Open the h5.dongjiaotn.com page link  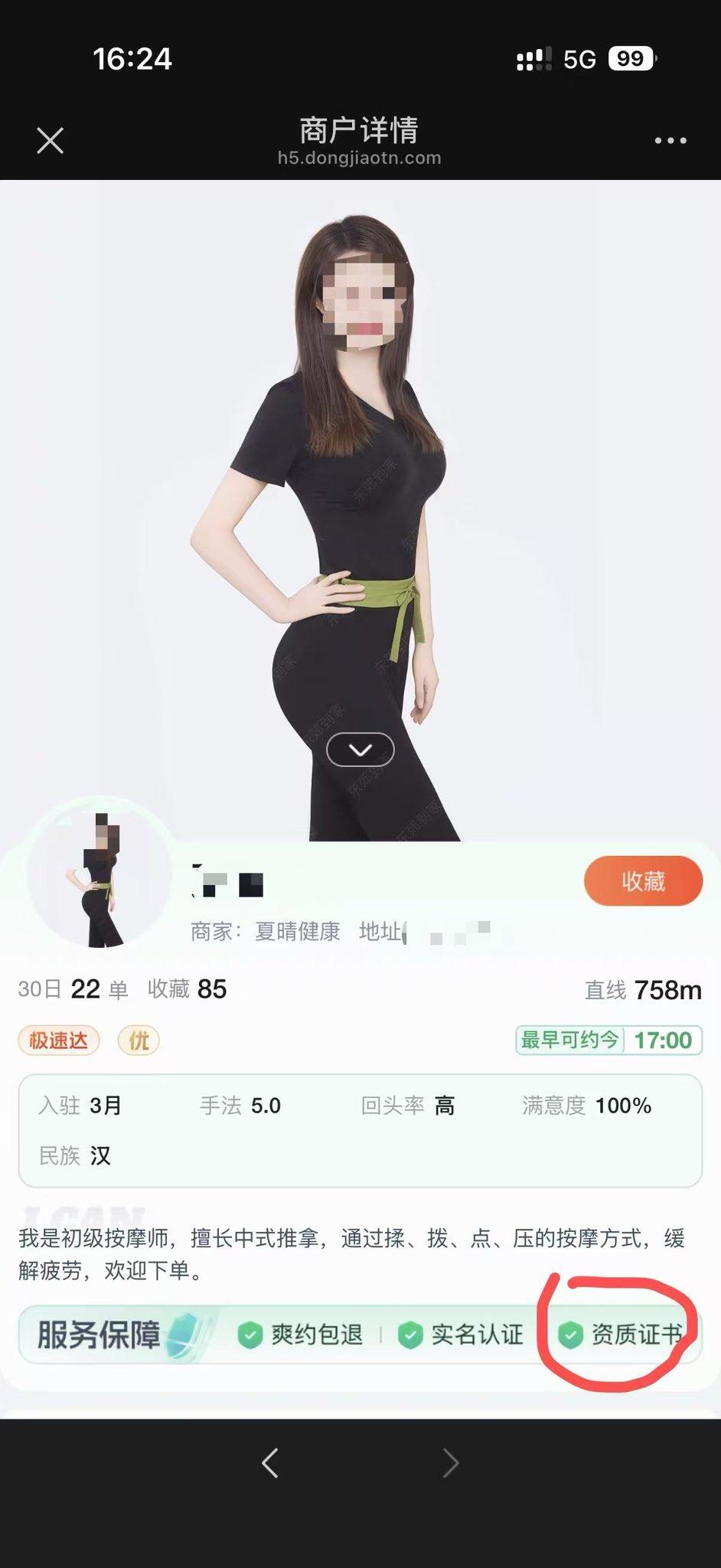pos(360,158)
